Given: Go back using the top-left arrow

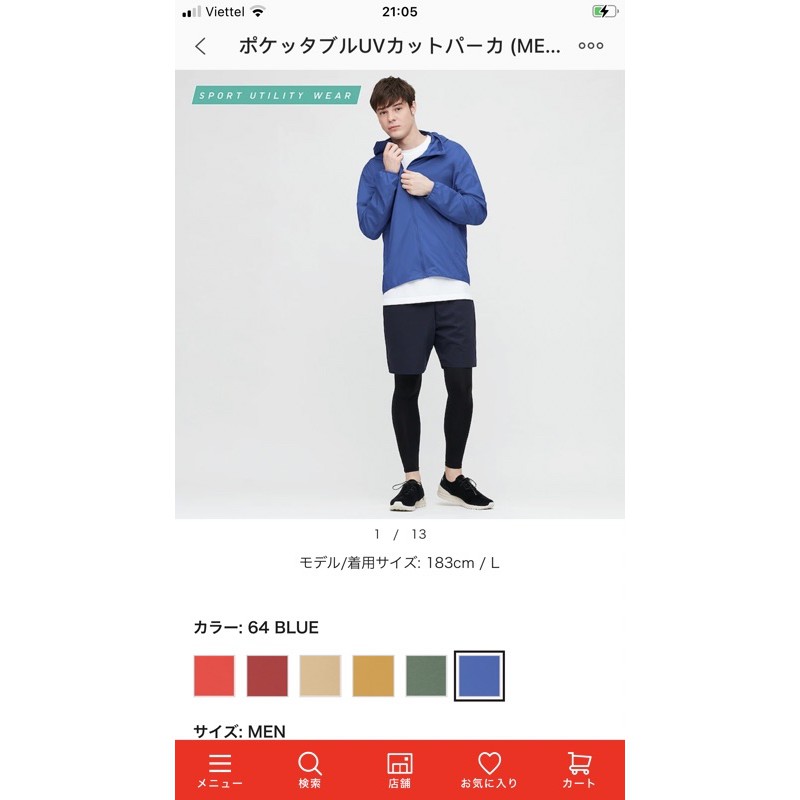Looking at the screenshot, I should click(201, 46).
